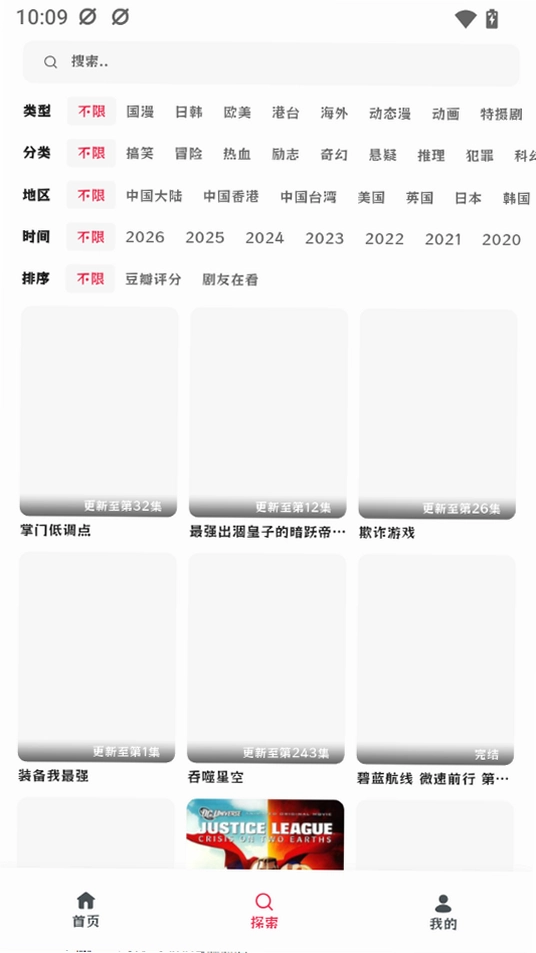Sort by 豆瓣评分
Image resolution: width=536 pixels, height=953 pixels.
(153, 279)
